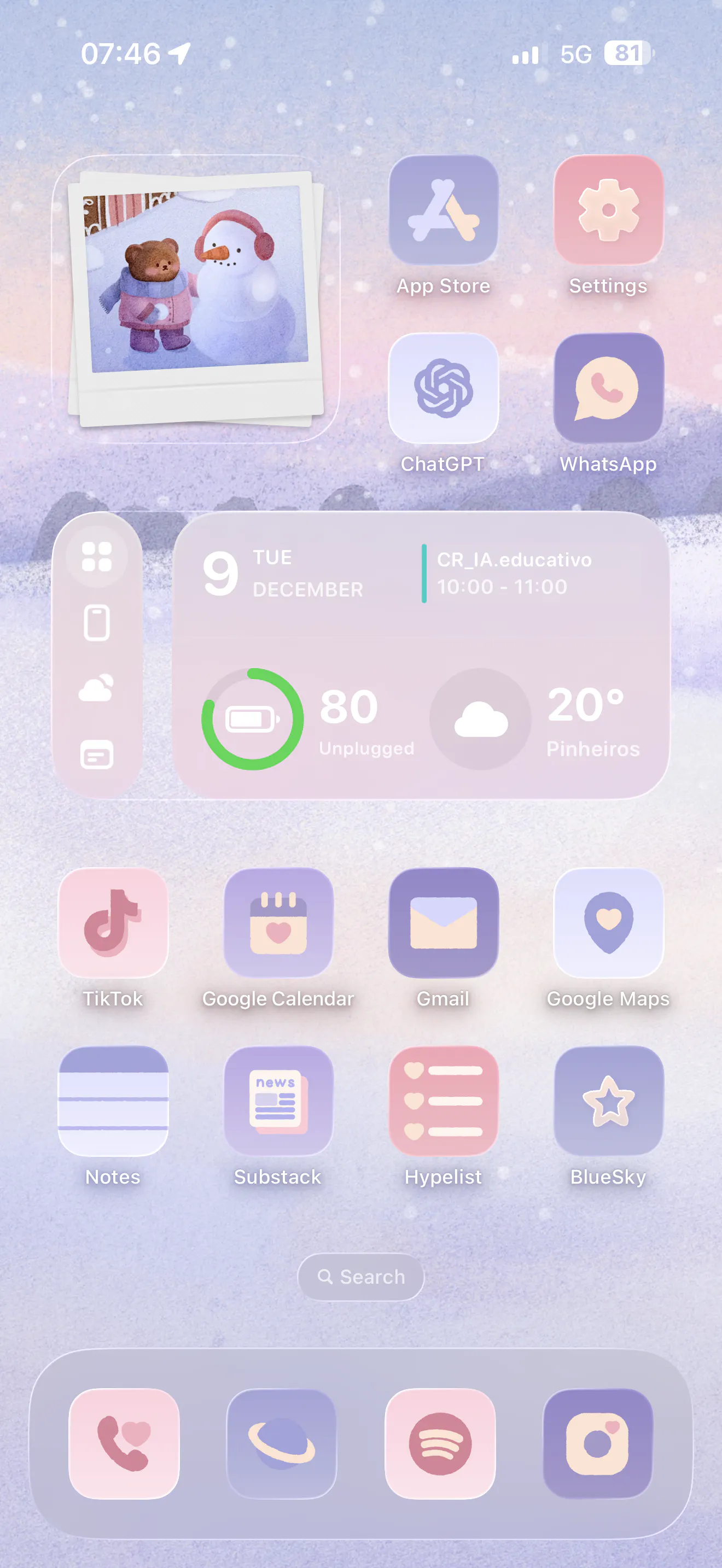
Task: Open the Phone app in the dock
Action: point(124,1443)
